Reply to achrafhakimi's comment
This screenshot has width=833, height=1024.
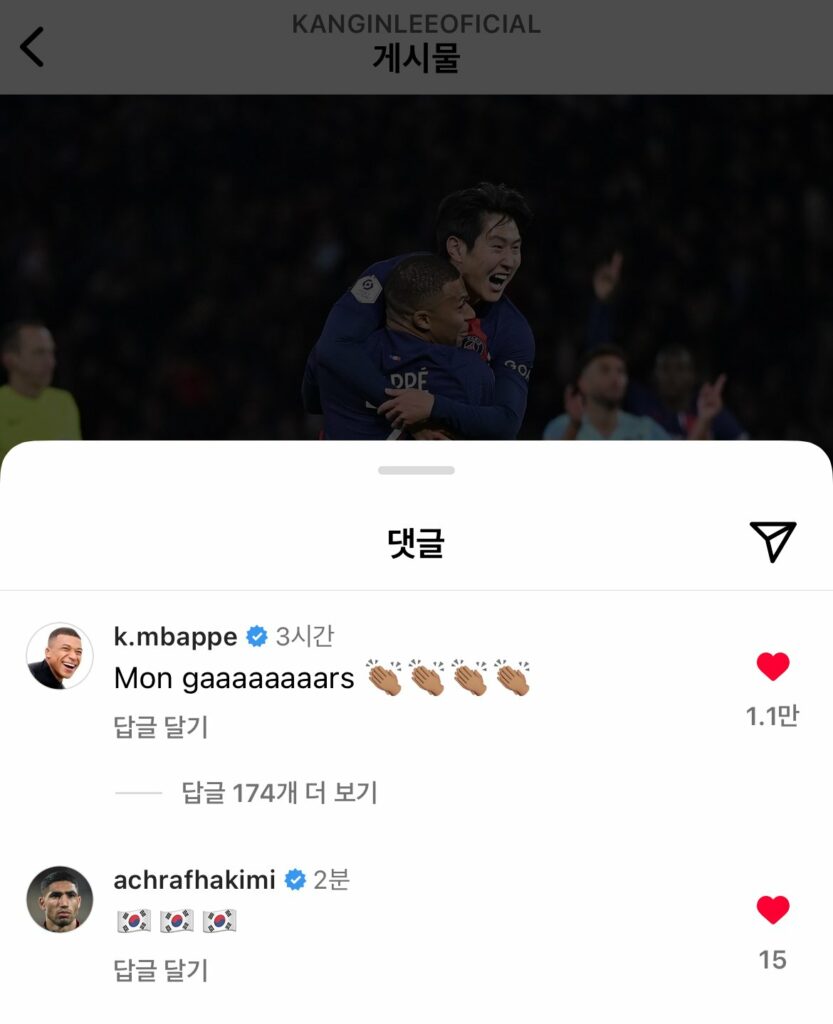click(161, 970)
